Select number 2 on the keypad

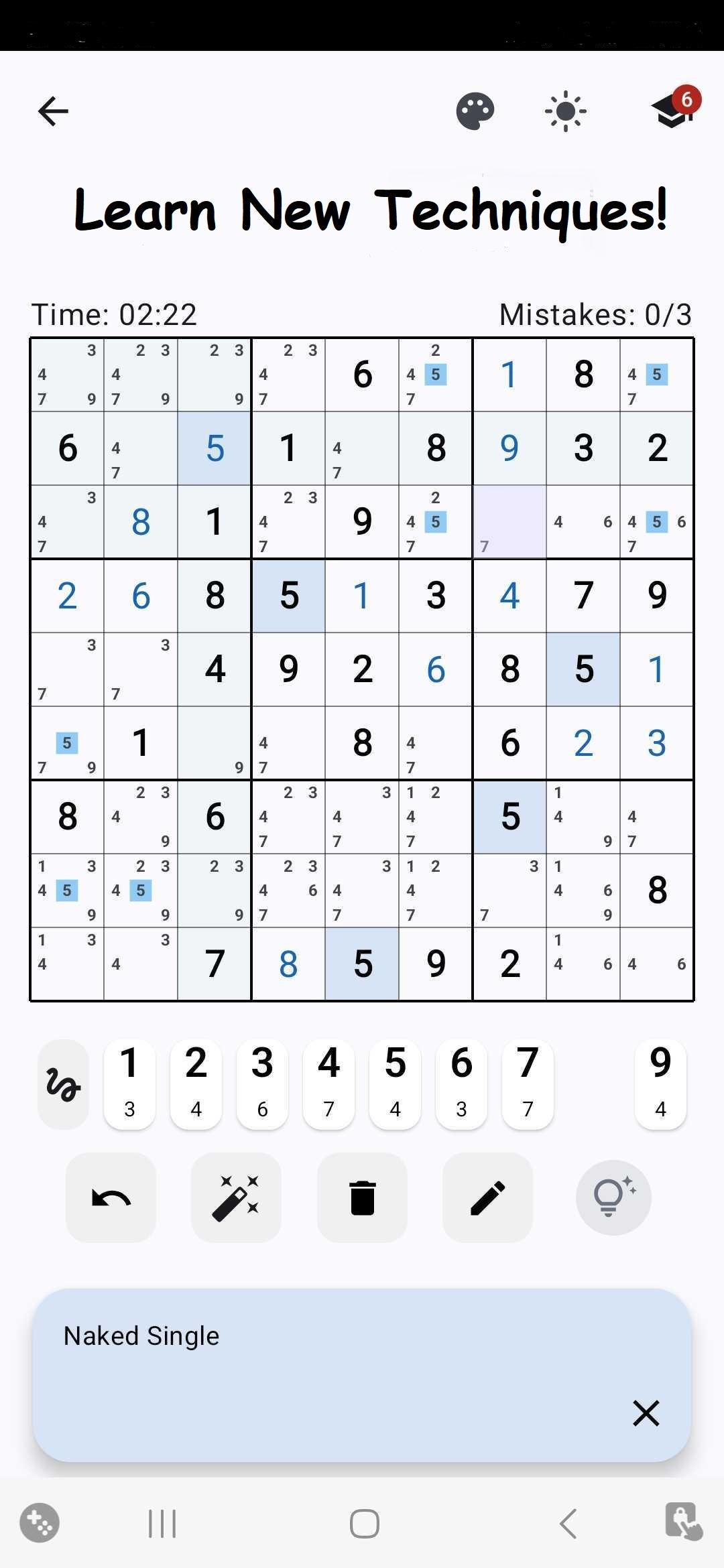(x=196, y=1084)
